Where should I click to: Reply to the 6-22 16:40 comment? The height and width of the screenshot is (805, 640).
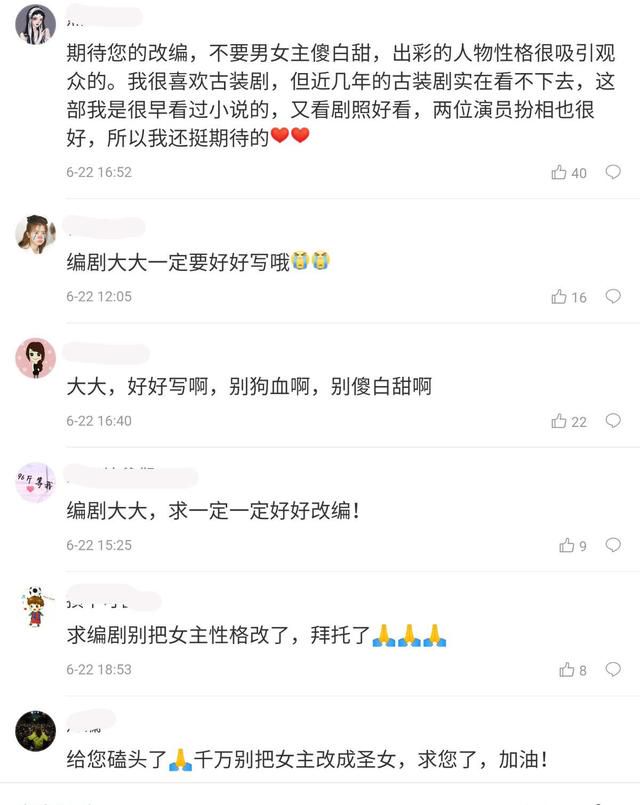(x=613, y=421)
